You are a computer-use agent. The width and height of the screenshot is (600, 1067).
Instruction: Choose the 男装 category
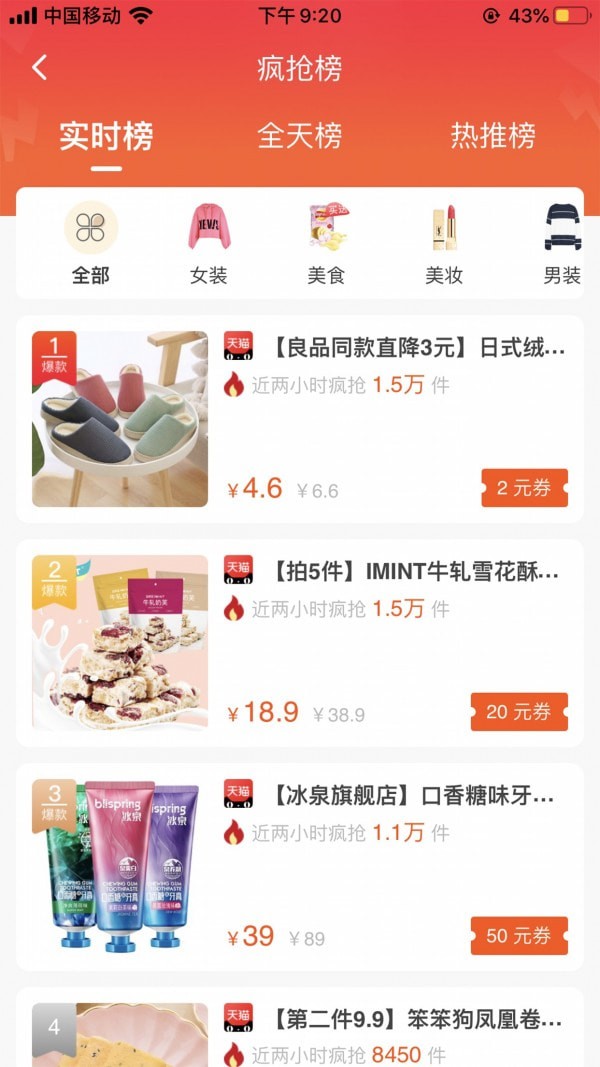561,243
